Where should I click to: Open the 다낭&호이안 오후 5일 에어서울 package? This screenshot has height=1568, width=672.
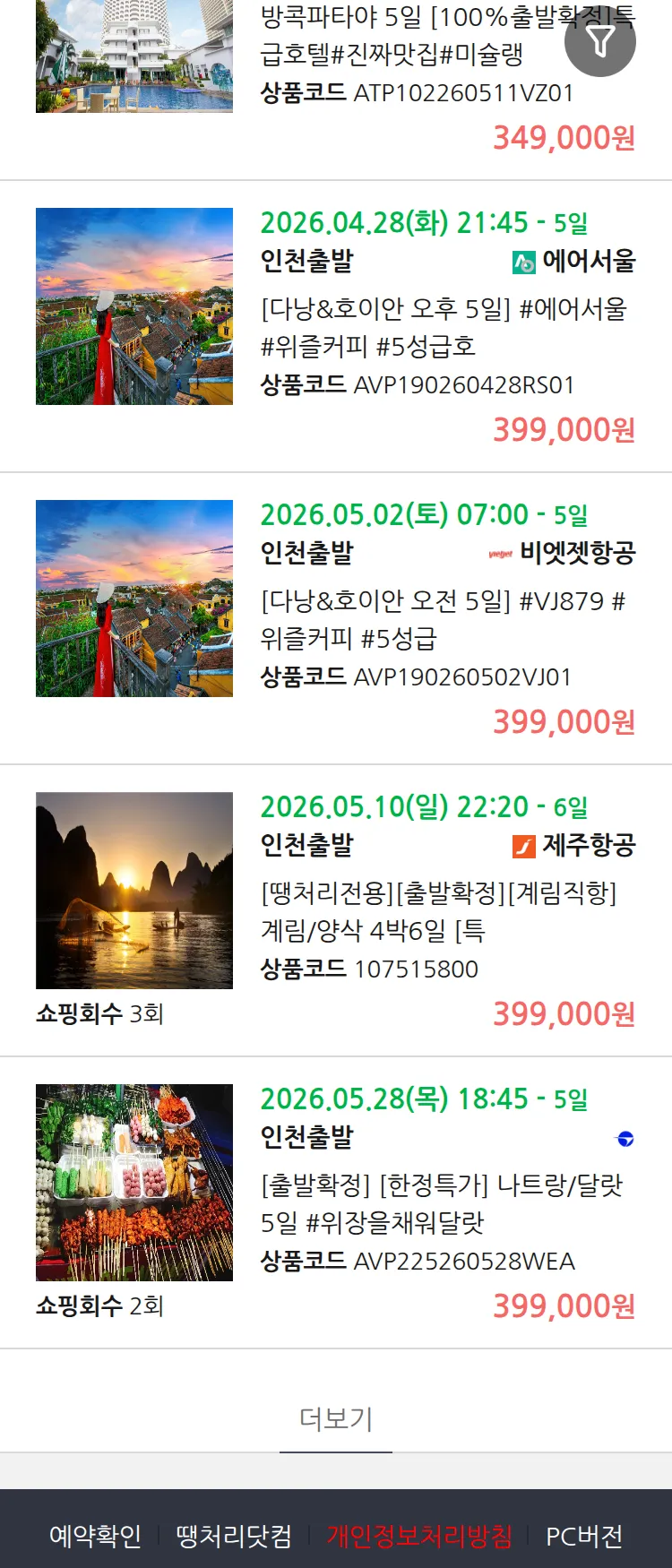pyautogui.click(x=444, y=327)
